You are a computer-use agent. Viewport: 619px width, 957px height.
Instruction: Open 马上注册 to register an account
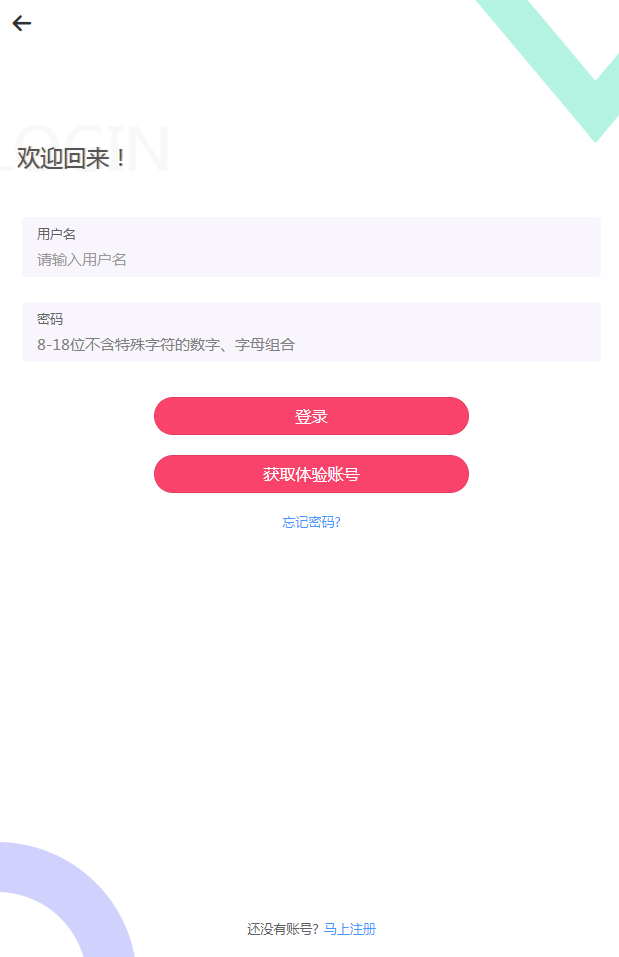349,929
